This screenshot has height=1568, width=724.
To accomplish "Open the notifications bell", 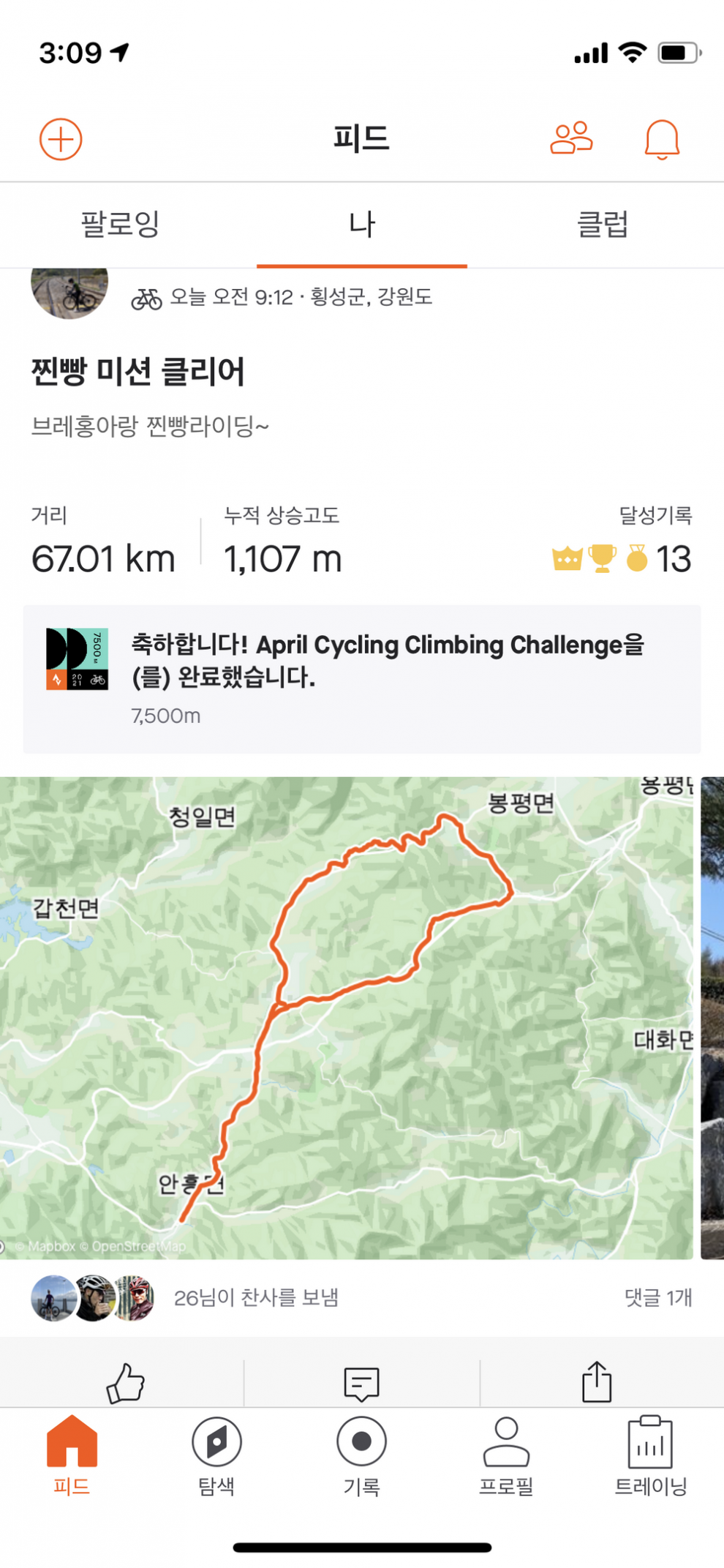I will coord(662,139).
